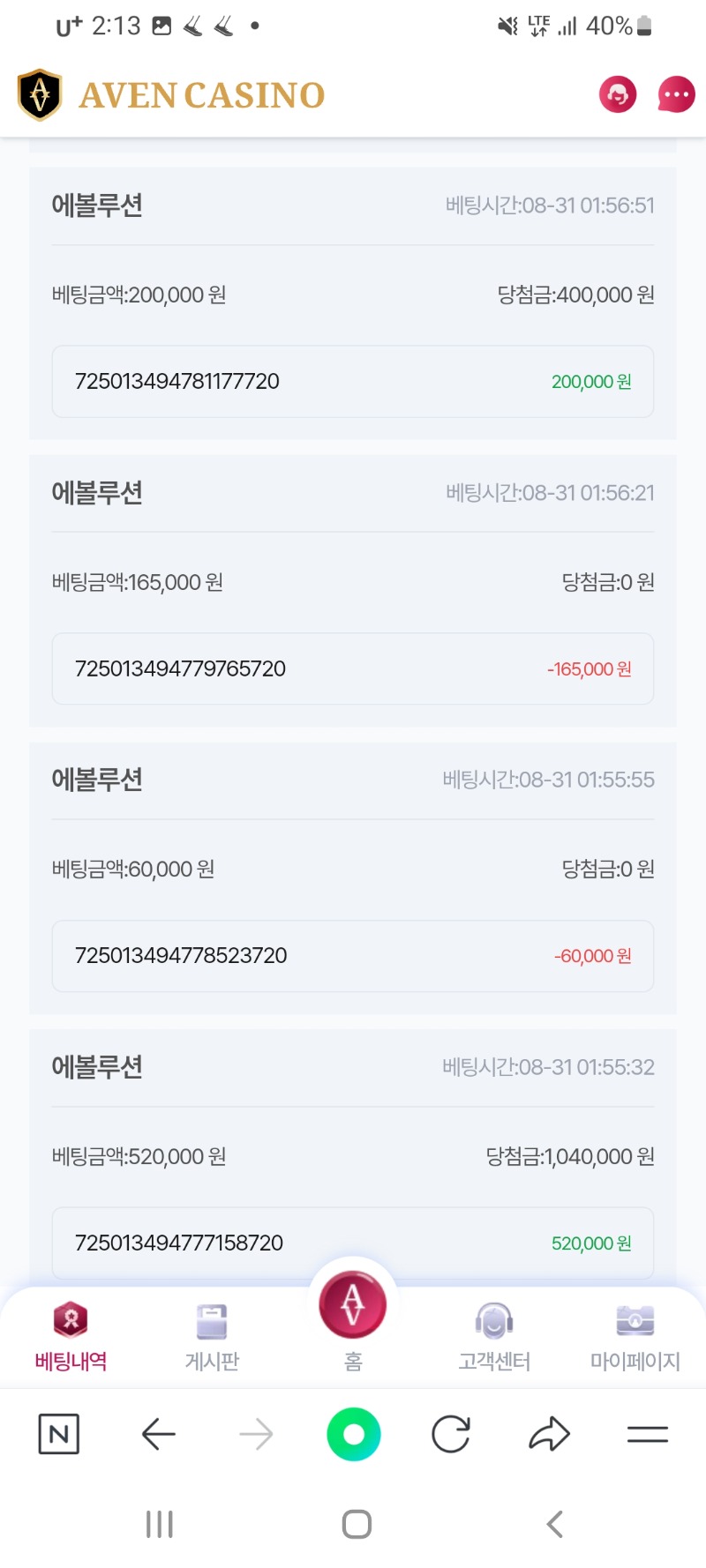
Task: Open recent apps in system navigation
Action: [160, 1524]
